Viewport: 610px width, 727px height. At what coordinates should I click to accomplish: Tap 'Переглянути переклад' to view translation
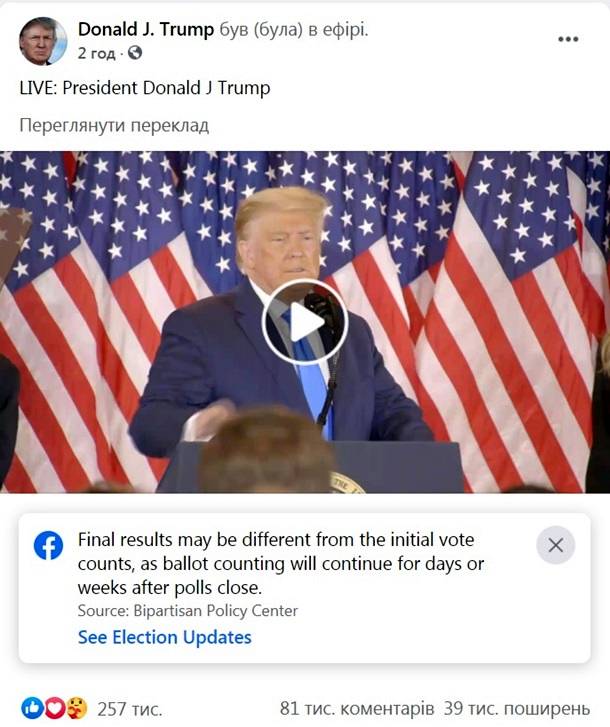pyautogui.click(x=115, y=126)
